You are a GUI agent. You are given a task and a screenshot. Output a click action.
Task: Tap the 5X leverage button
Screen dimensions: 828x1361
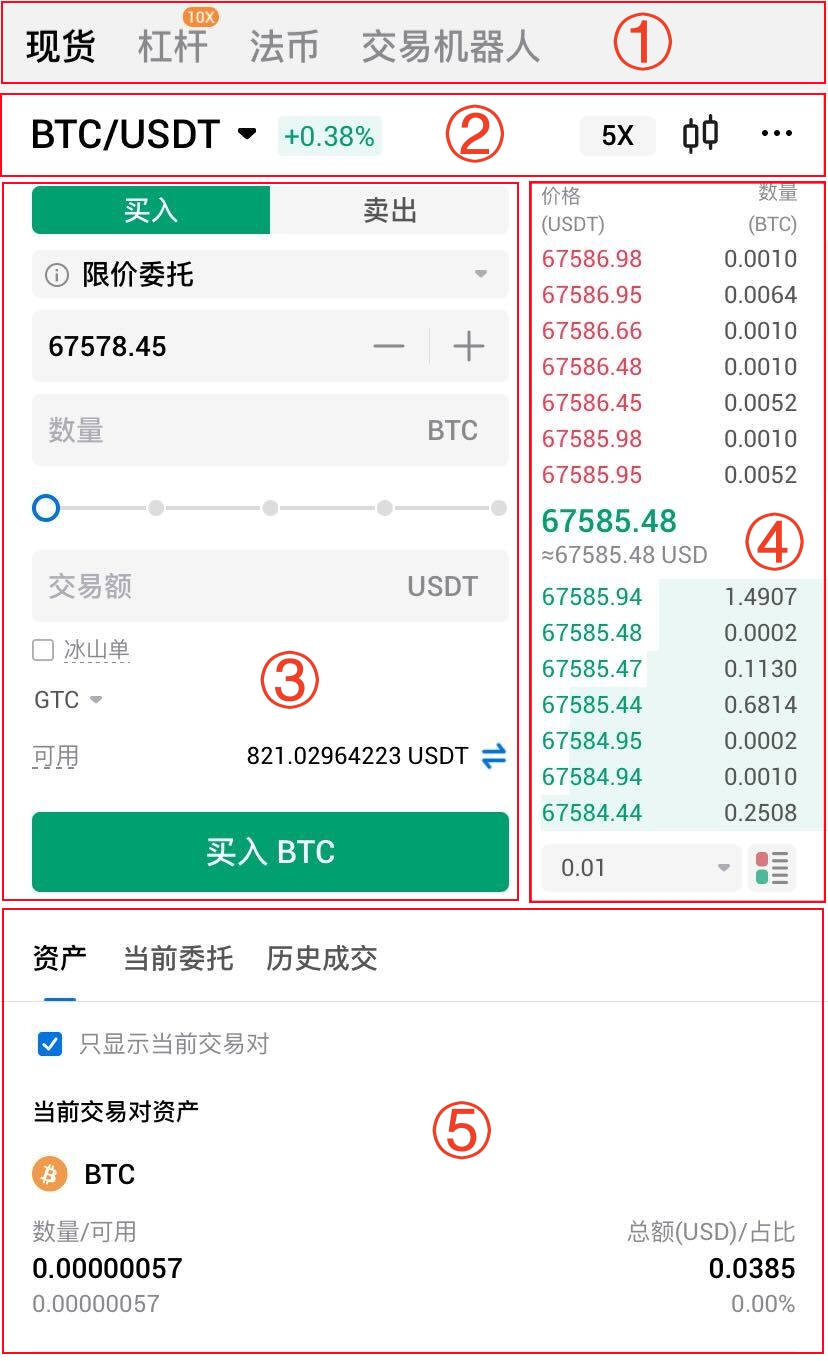617,135
